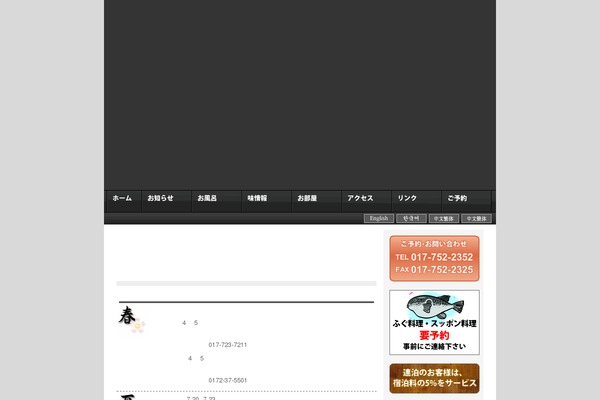Tap the reservation and inquiry phone banner
600x400 pixels.
tap(434, 258)
